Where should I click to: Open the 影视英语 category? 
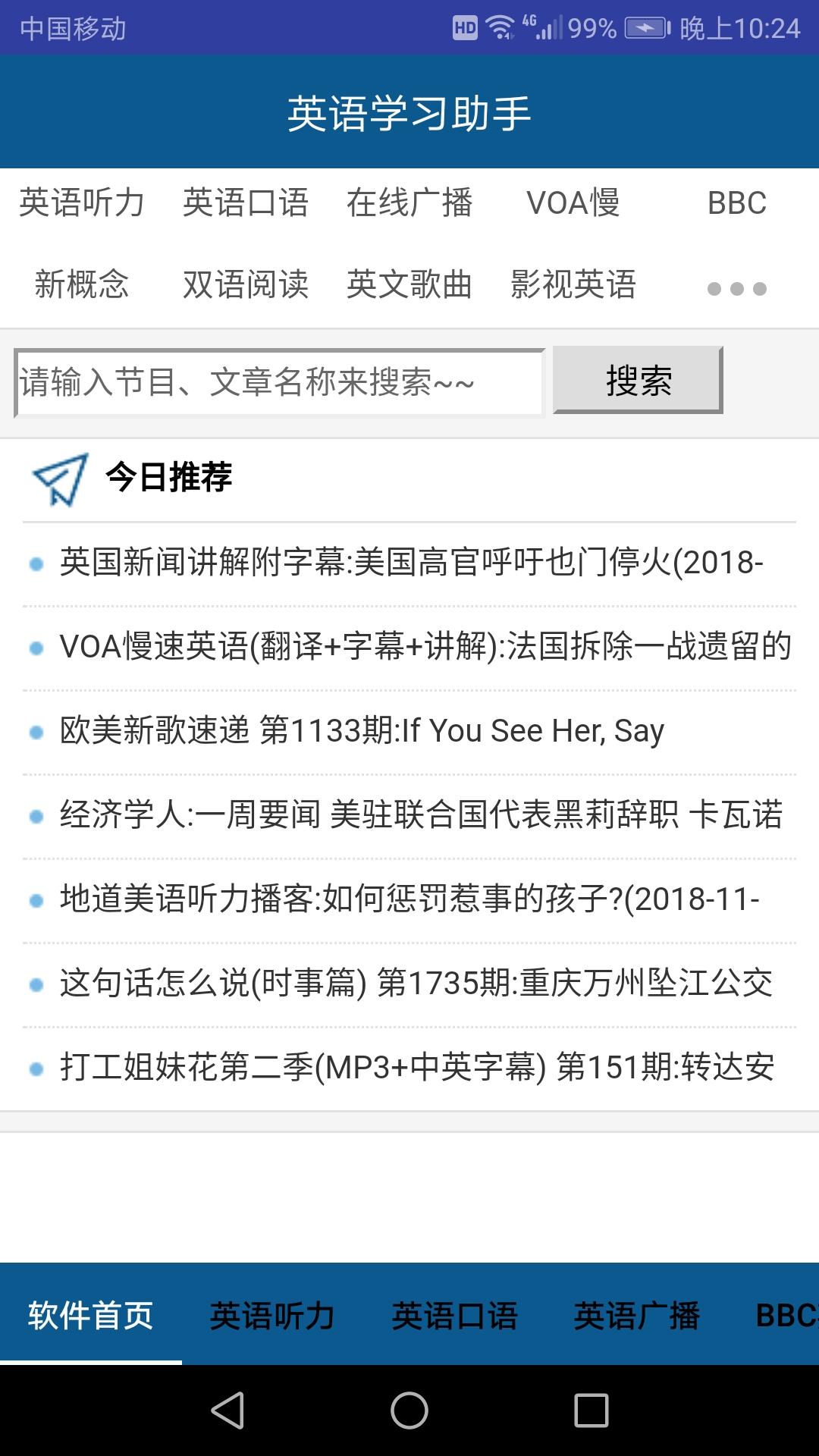[573, 285]
